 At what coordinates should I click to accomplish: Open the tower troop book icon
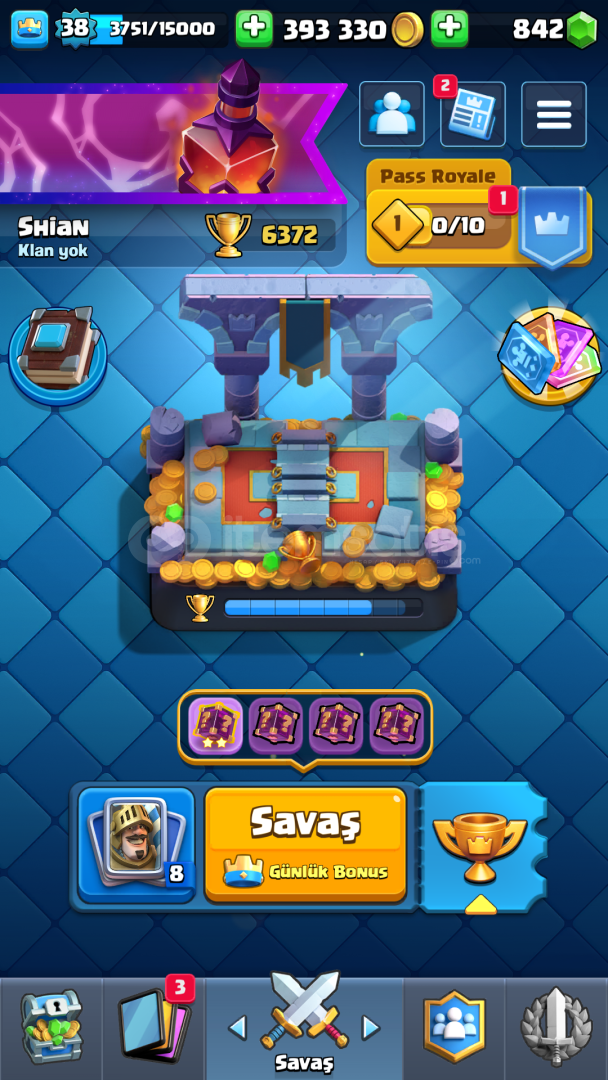58,356
